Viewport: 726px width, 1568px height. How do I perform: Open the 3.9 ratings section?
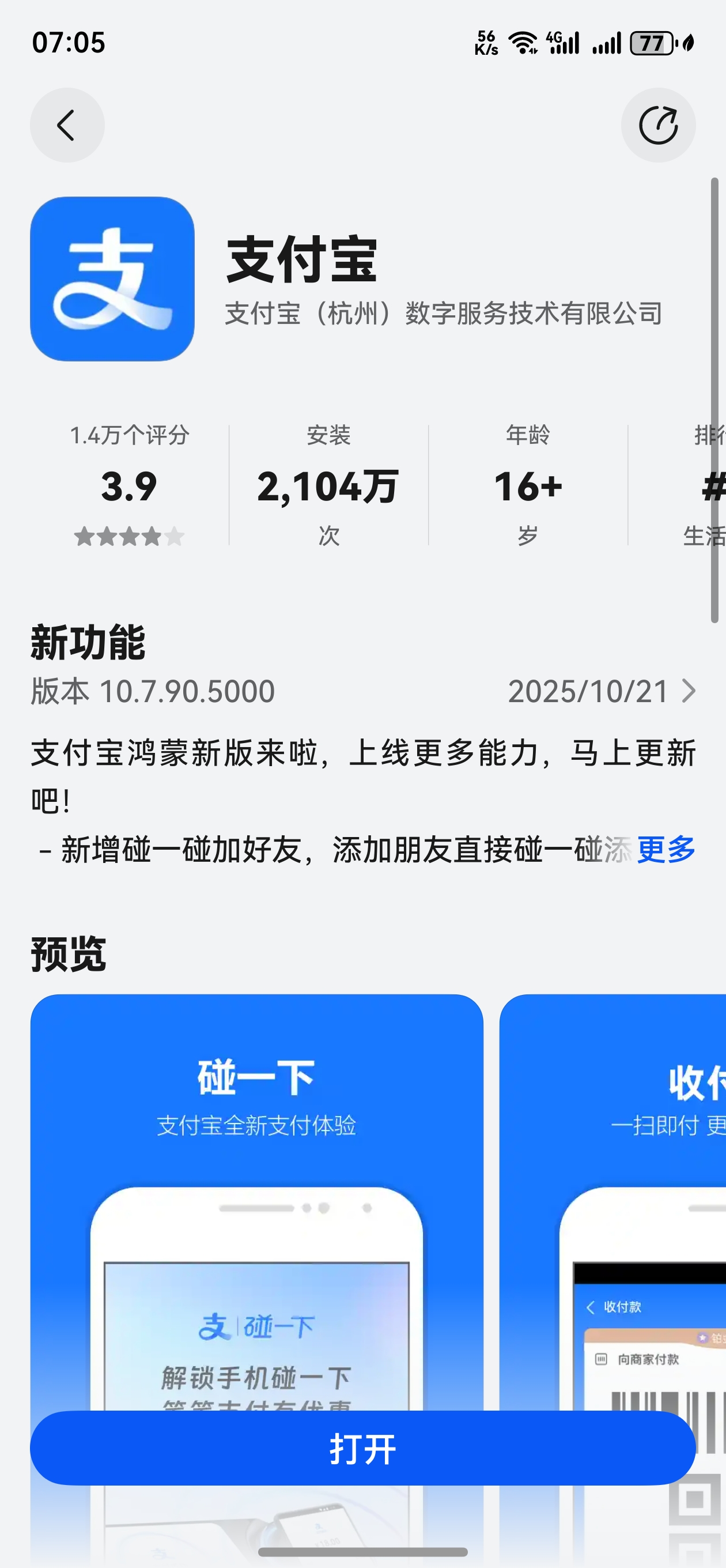[129, 486]
